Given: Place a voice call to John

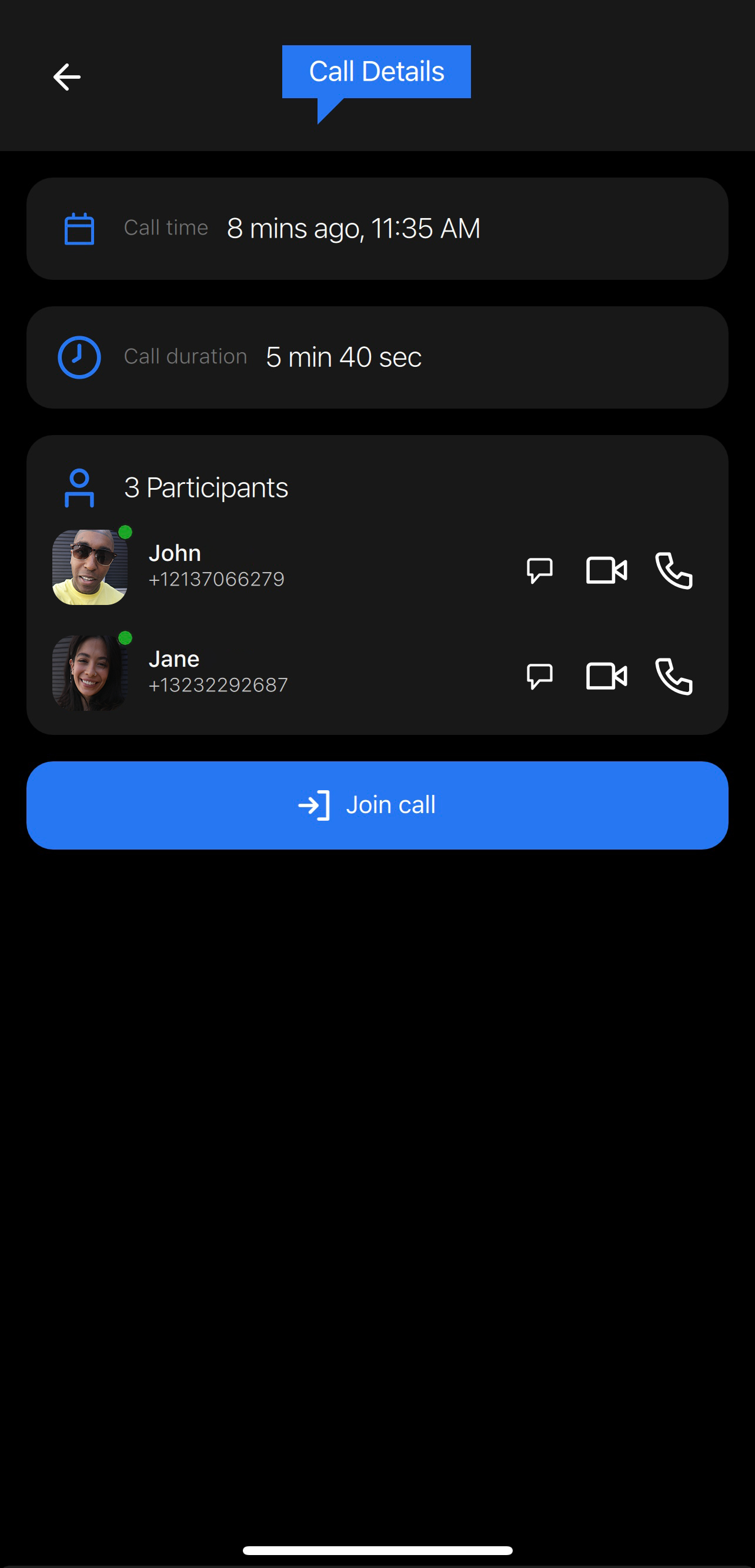Looking at the screenshot, I should [673, 570].
